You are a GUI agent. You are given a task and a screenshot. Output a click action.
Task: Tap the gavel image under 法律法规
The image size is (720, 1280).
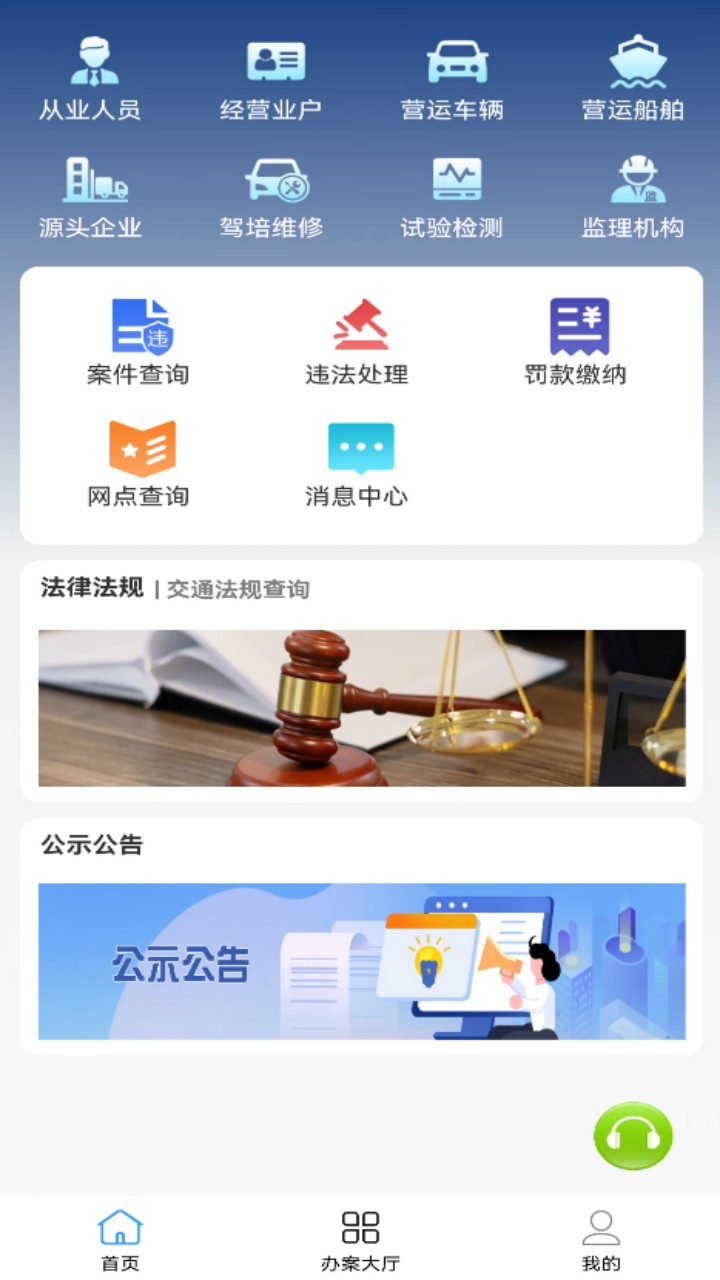[x=360, y=707]
